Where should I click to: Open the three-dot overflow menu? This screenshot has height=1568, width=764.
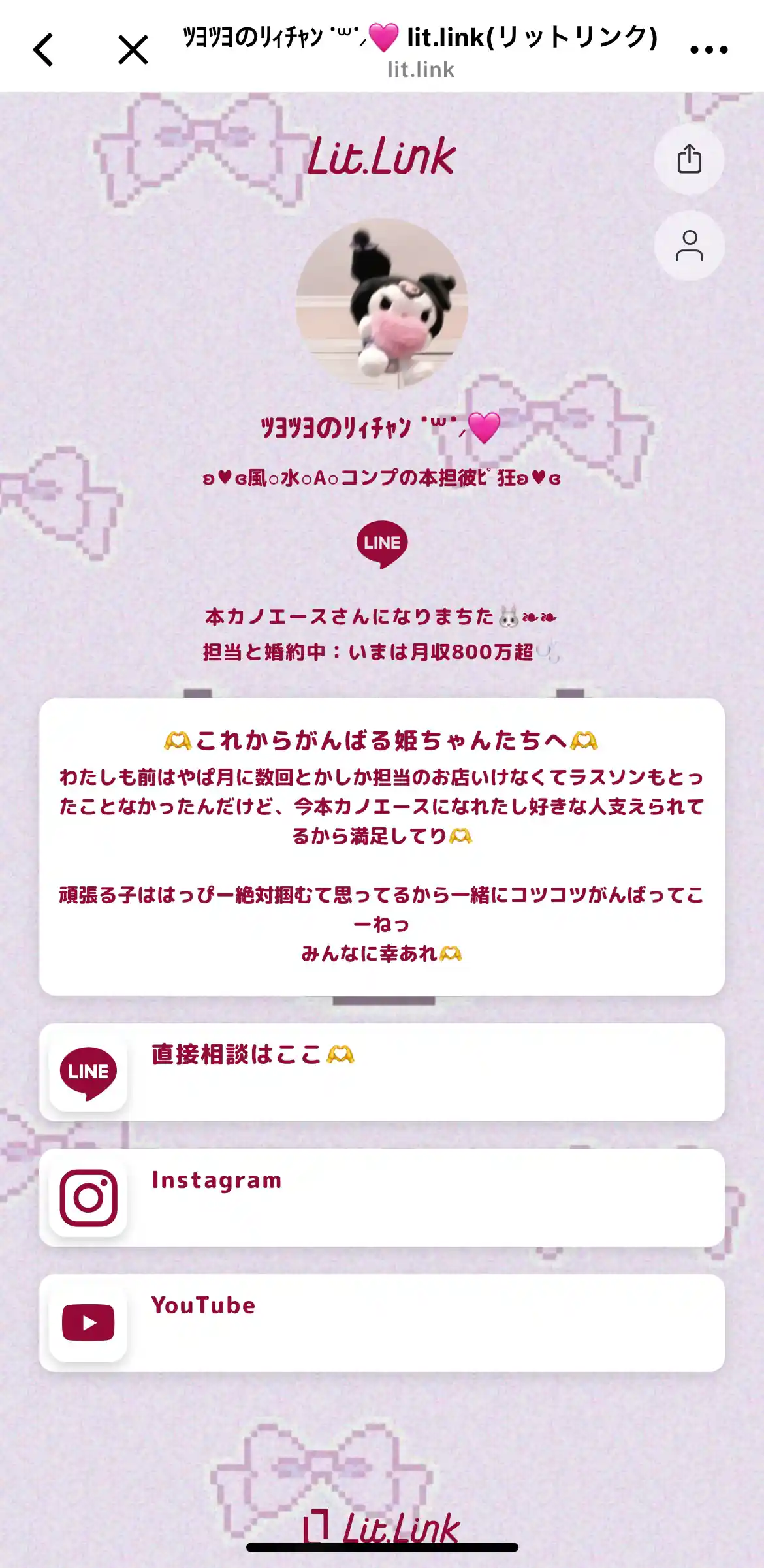coord(708,49)
